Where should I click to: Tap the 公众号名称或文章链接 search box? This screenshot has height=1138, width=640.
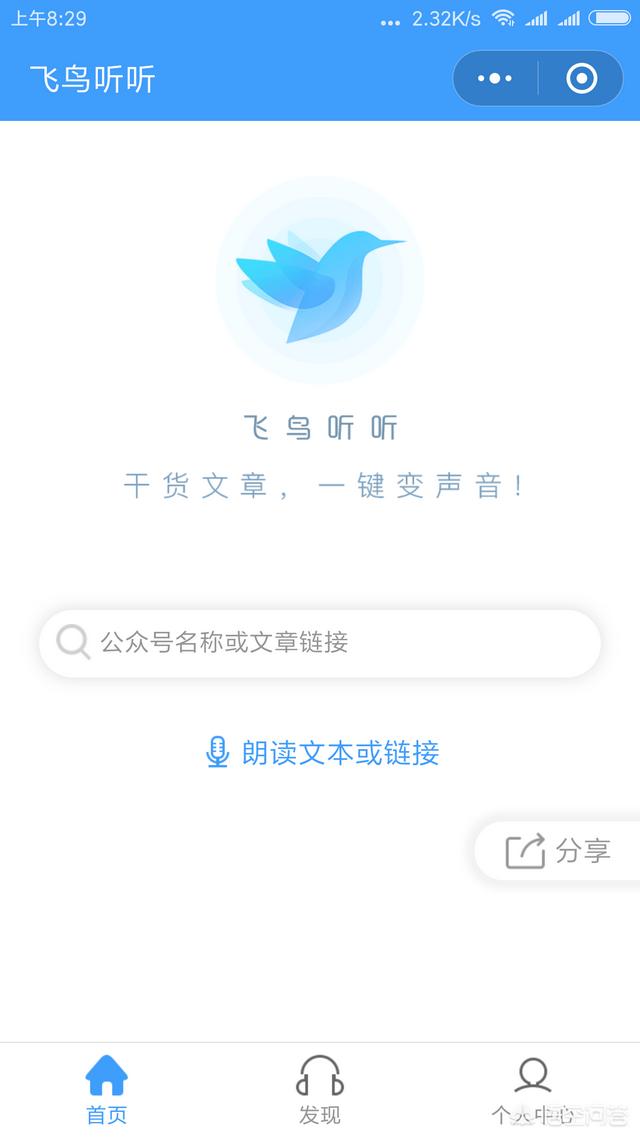(320, 643)
